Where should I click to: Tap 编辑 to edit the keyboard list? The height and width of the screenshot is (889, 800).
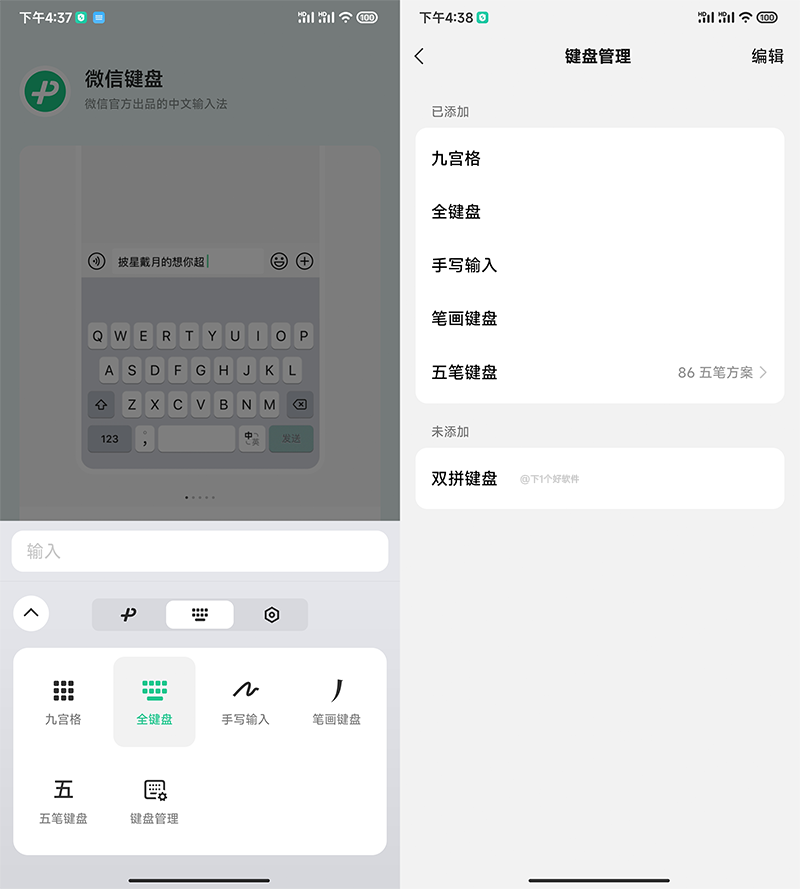[767, 57]
